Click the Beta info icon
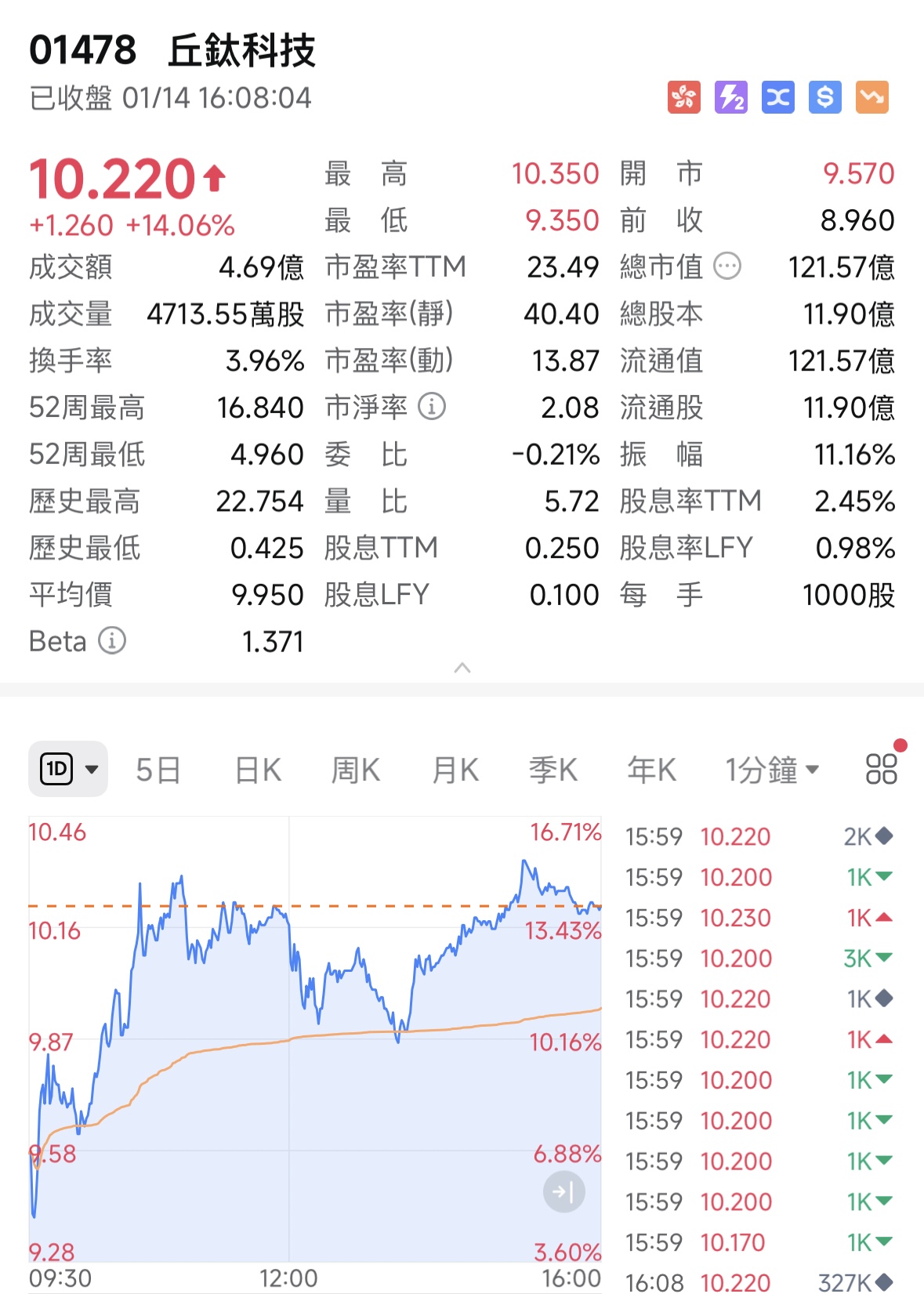The image size is (924, 1294). (114, 641)
